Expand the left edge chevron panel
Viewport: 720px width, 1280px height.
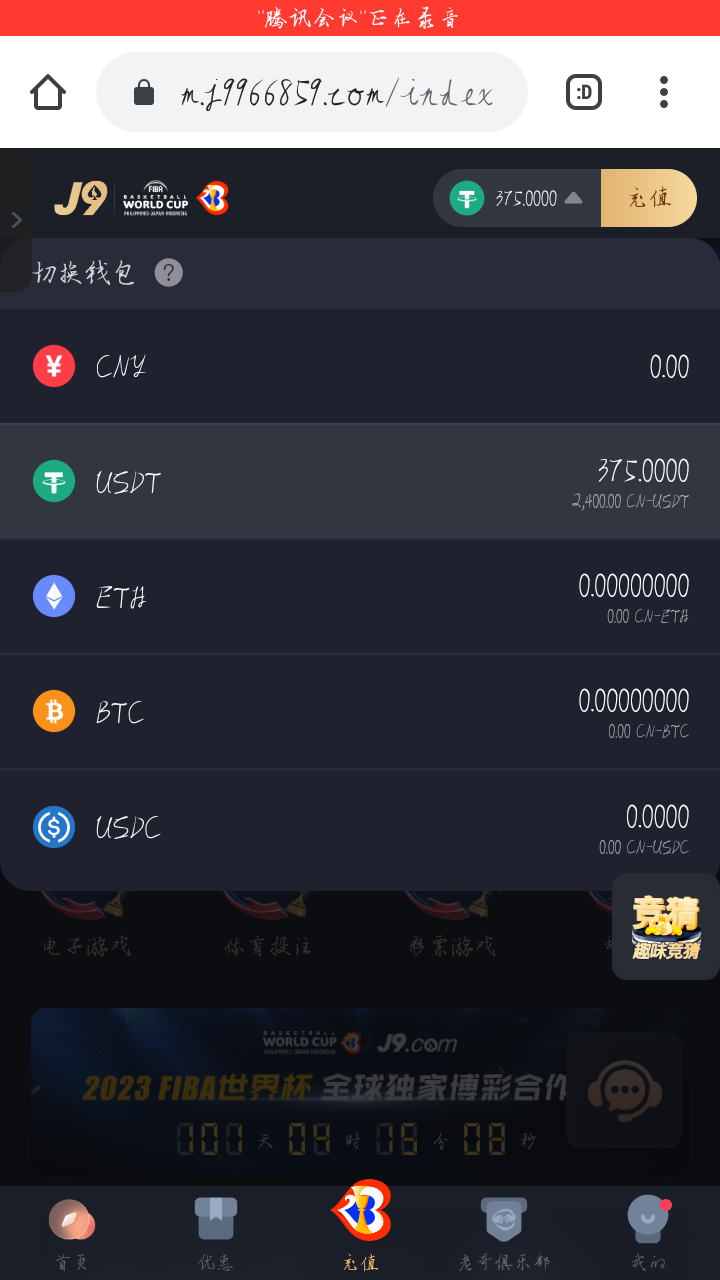point(15,221)
